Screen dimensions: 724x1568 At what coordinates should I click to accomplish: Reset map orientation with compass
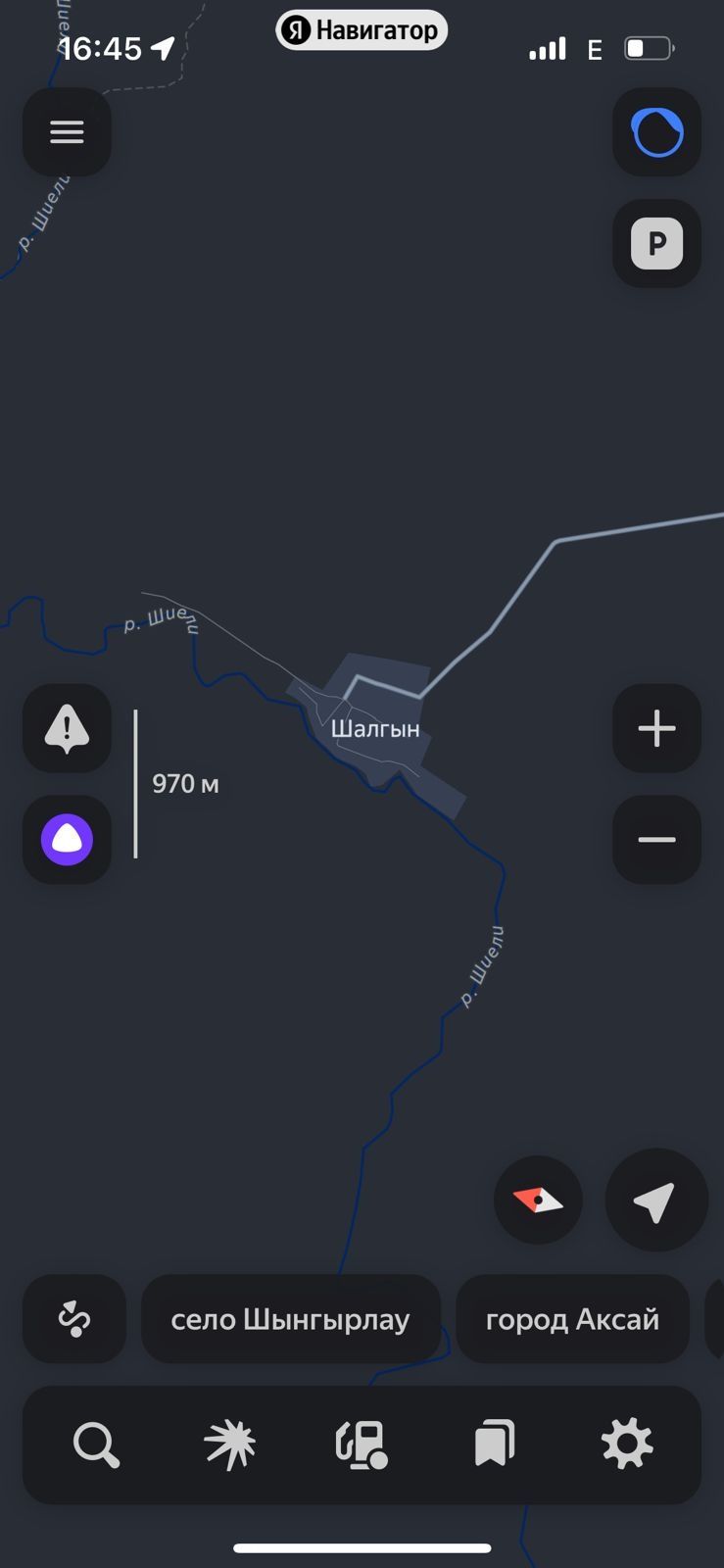(538, 1200)
